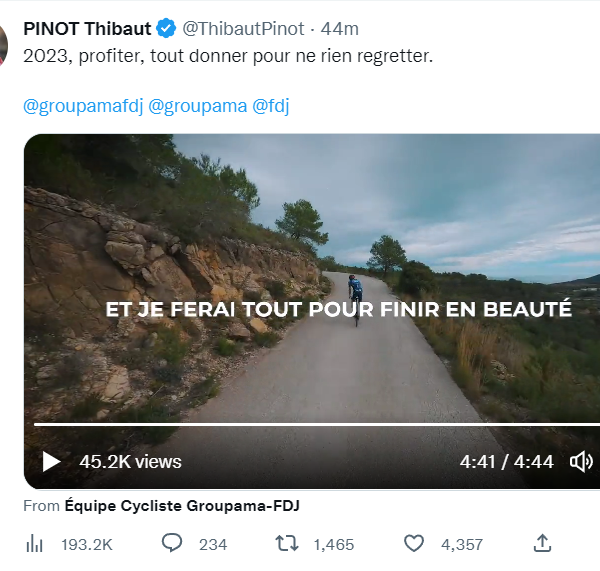The height and width of the screenshot is (571, 600).
Task: Like Thibaut Pinot's tweet
Action: (x=414, y=543)
